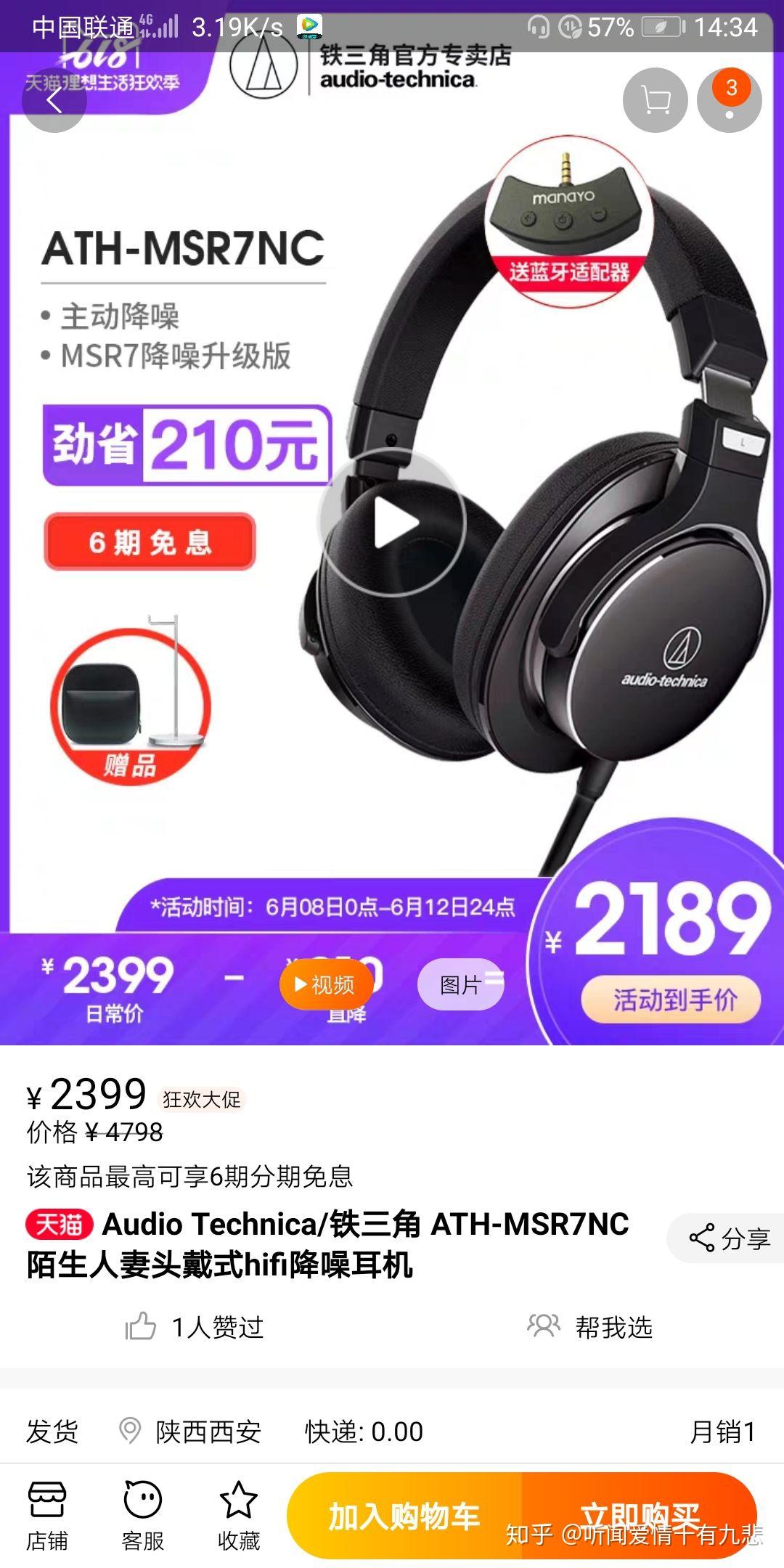Switch to the 图片 media view
Image resolution: width=784 pixels, height=1568 pixels.
461,984
